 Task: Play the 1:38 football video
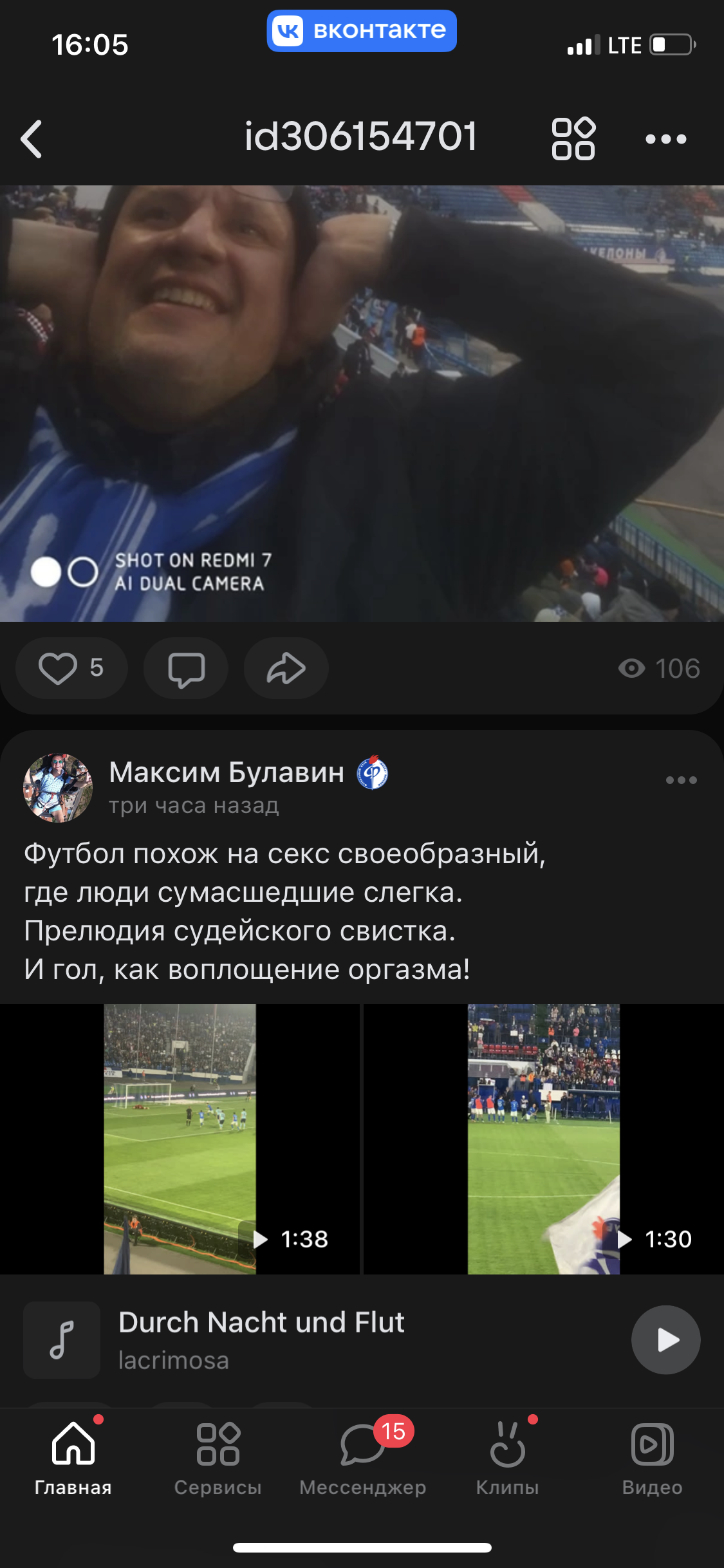tap(180, 1139)
